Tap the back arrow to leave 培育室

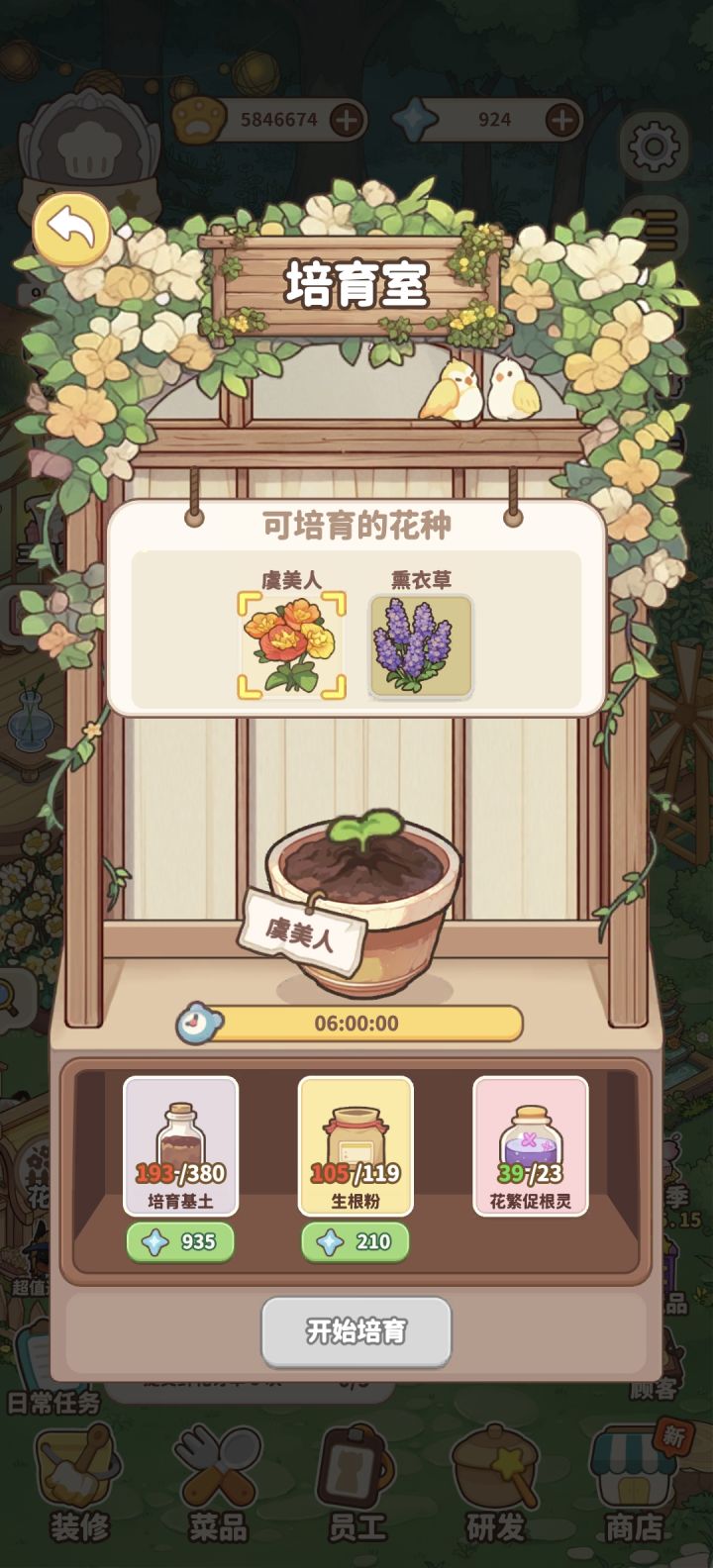70,225
